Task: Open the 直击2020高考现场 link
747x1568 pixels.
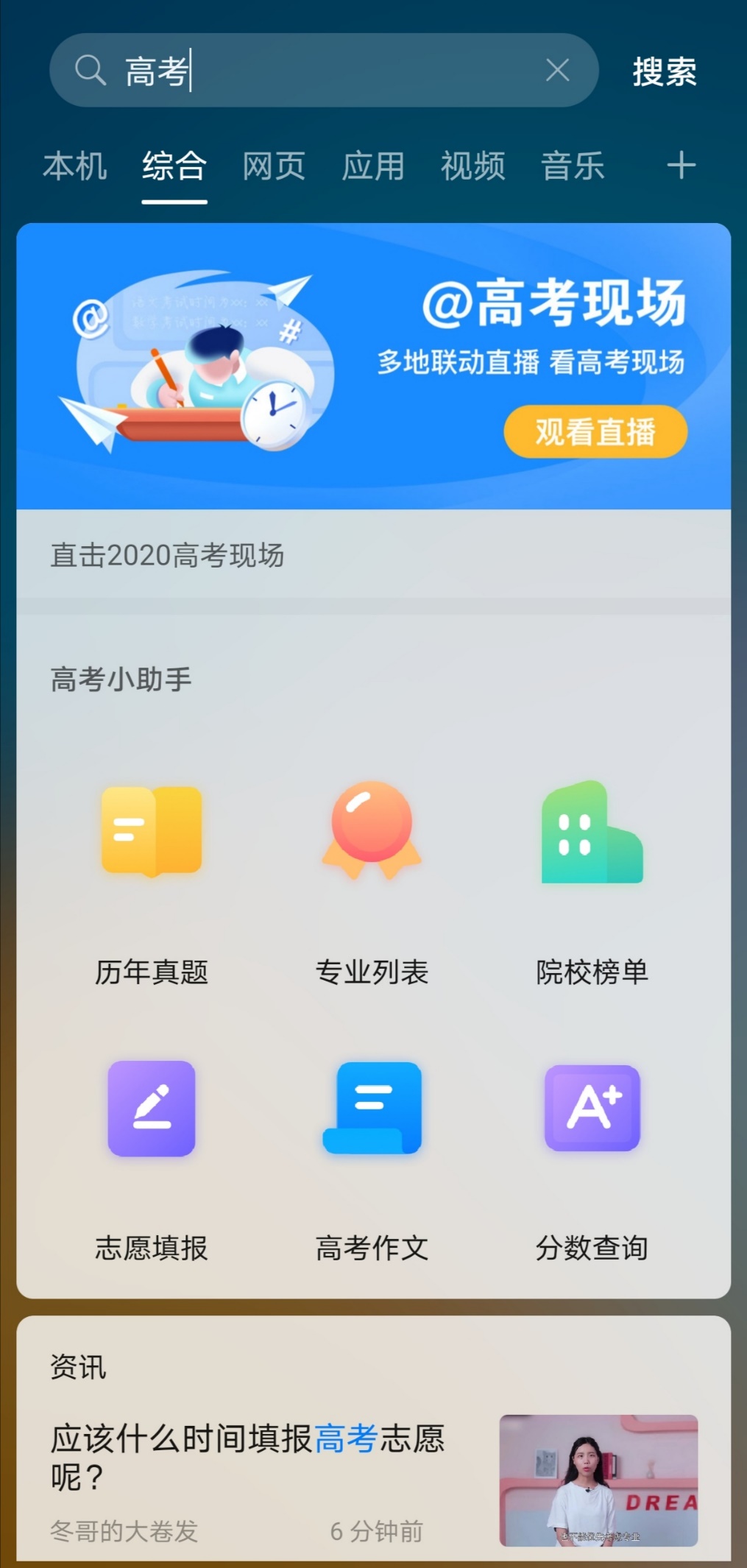Action: 168,557
